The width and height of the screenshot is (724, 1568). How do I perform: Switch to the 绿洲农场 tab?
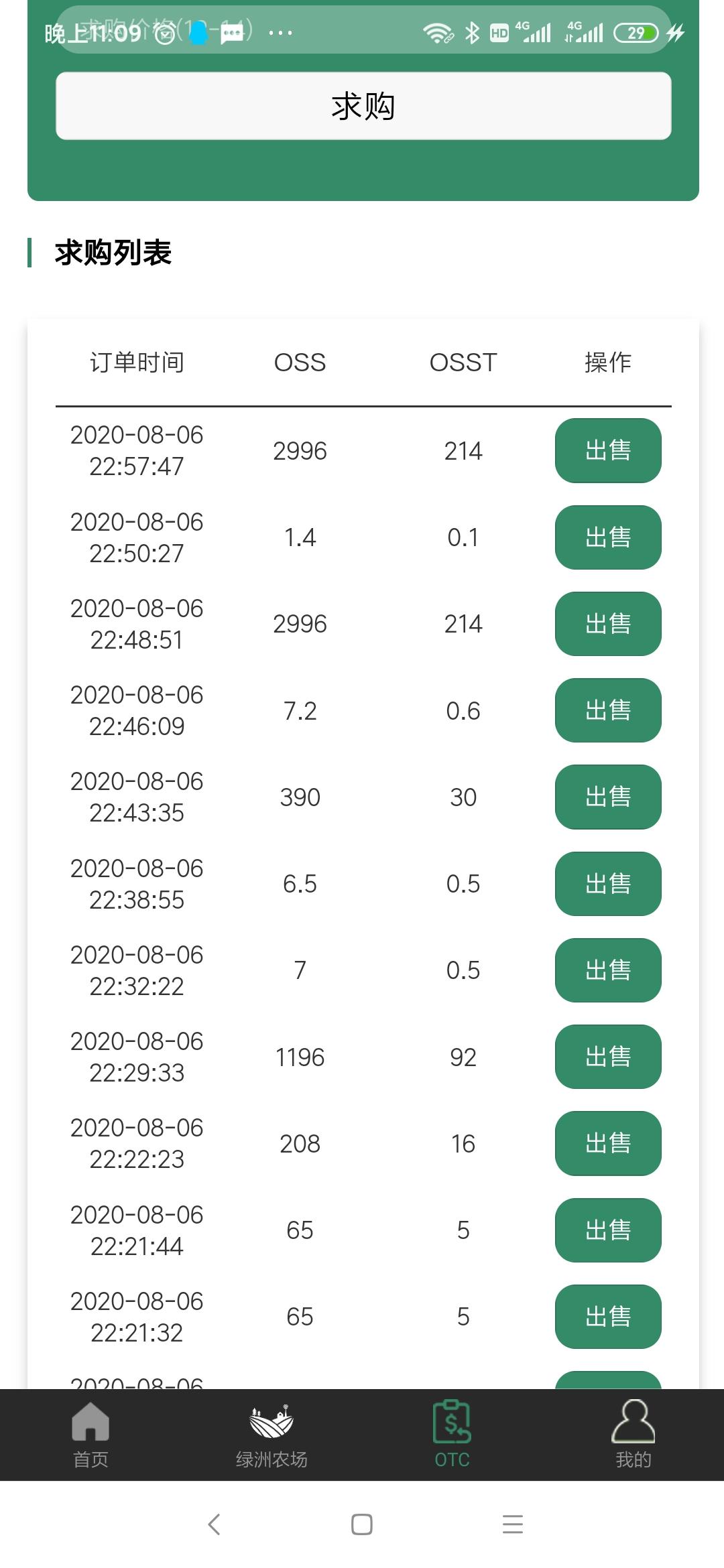pos(271,1434)
